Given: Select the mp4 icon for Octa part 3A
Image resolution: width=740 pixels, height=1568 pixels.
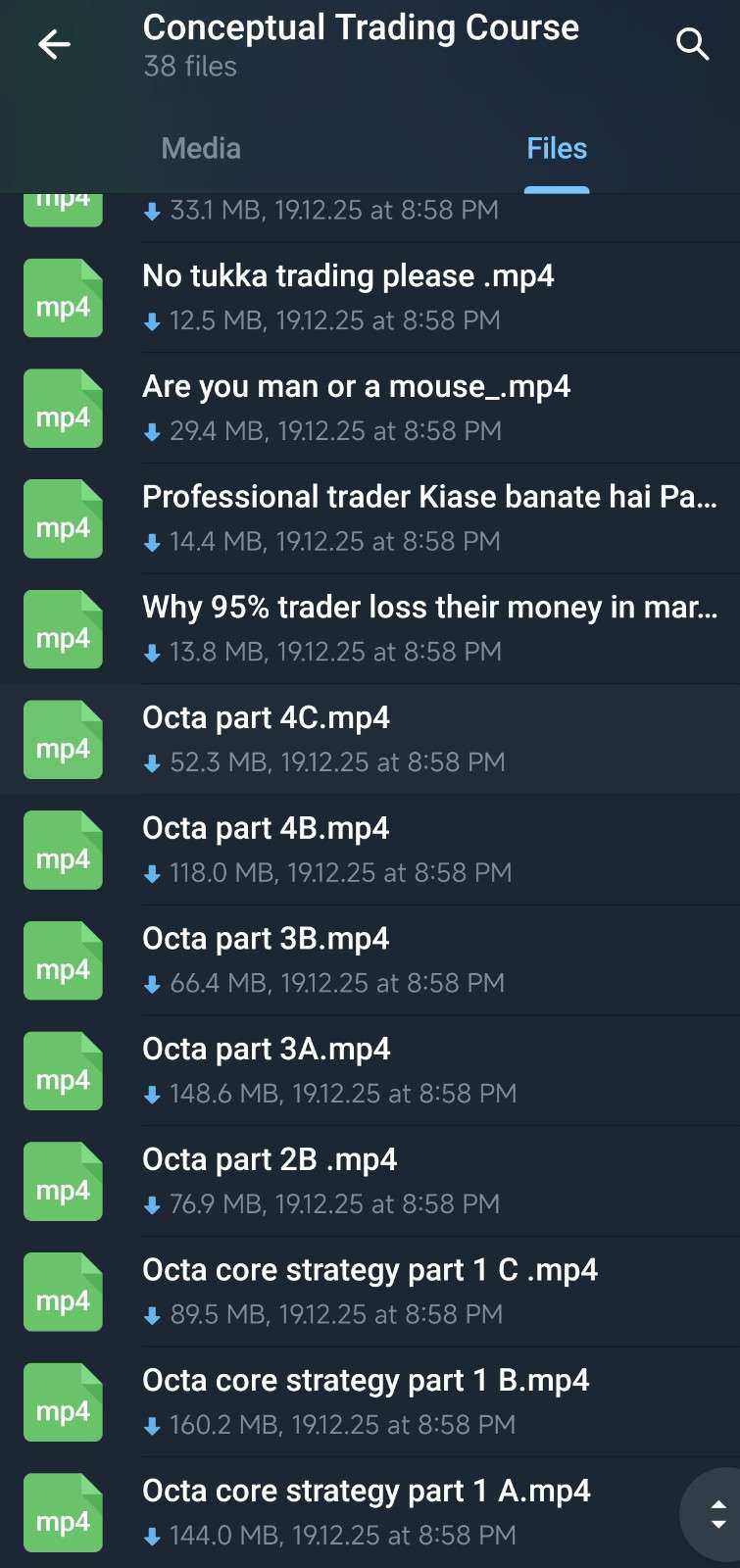Looking at the screenshot, I should click(x=63, y=1070).
